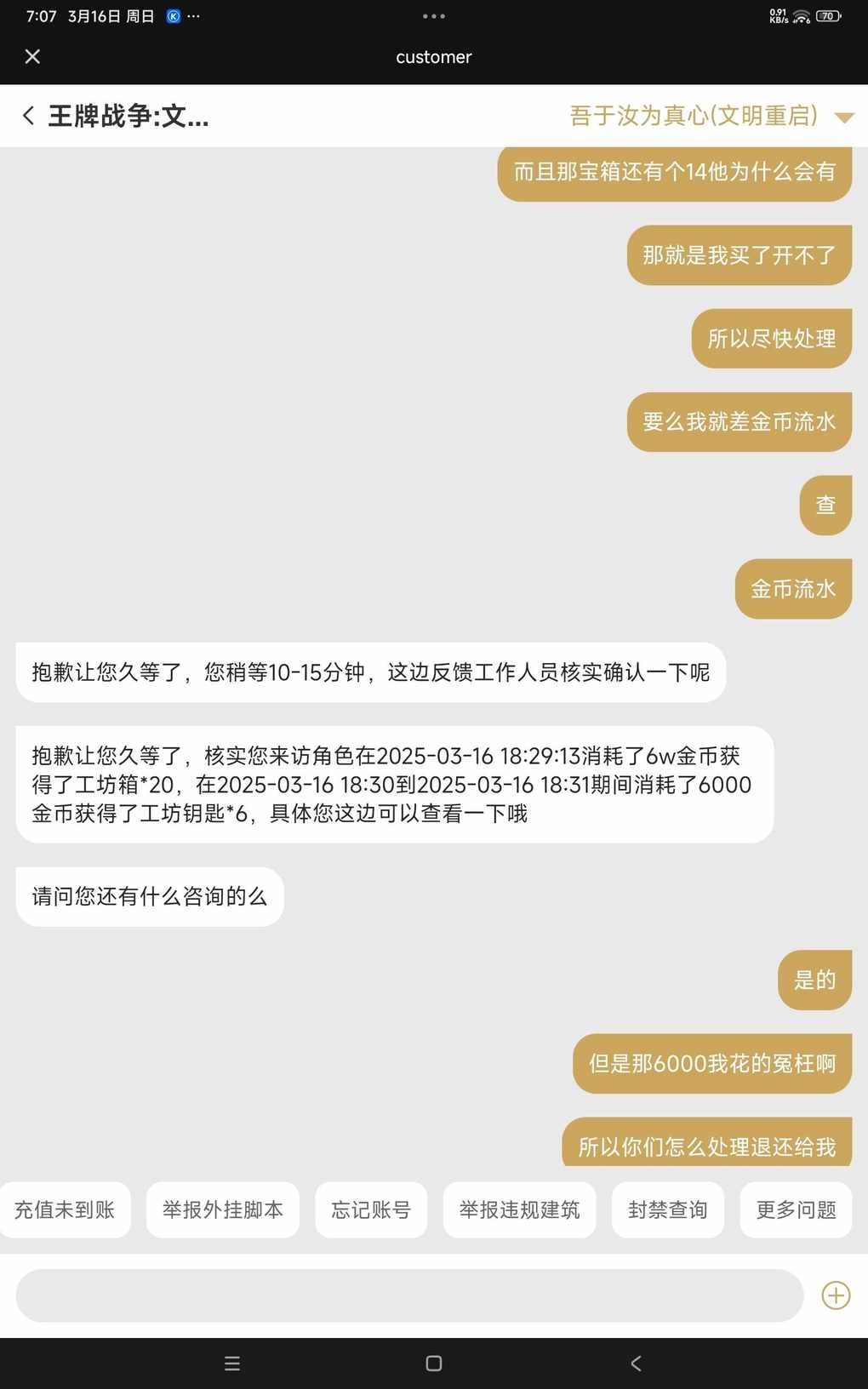
Task: Close the customer service window
Action: coord(32,57)
